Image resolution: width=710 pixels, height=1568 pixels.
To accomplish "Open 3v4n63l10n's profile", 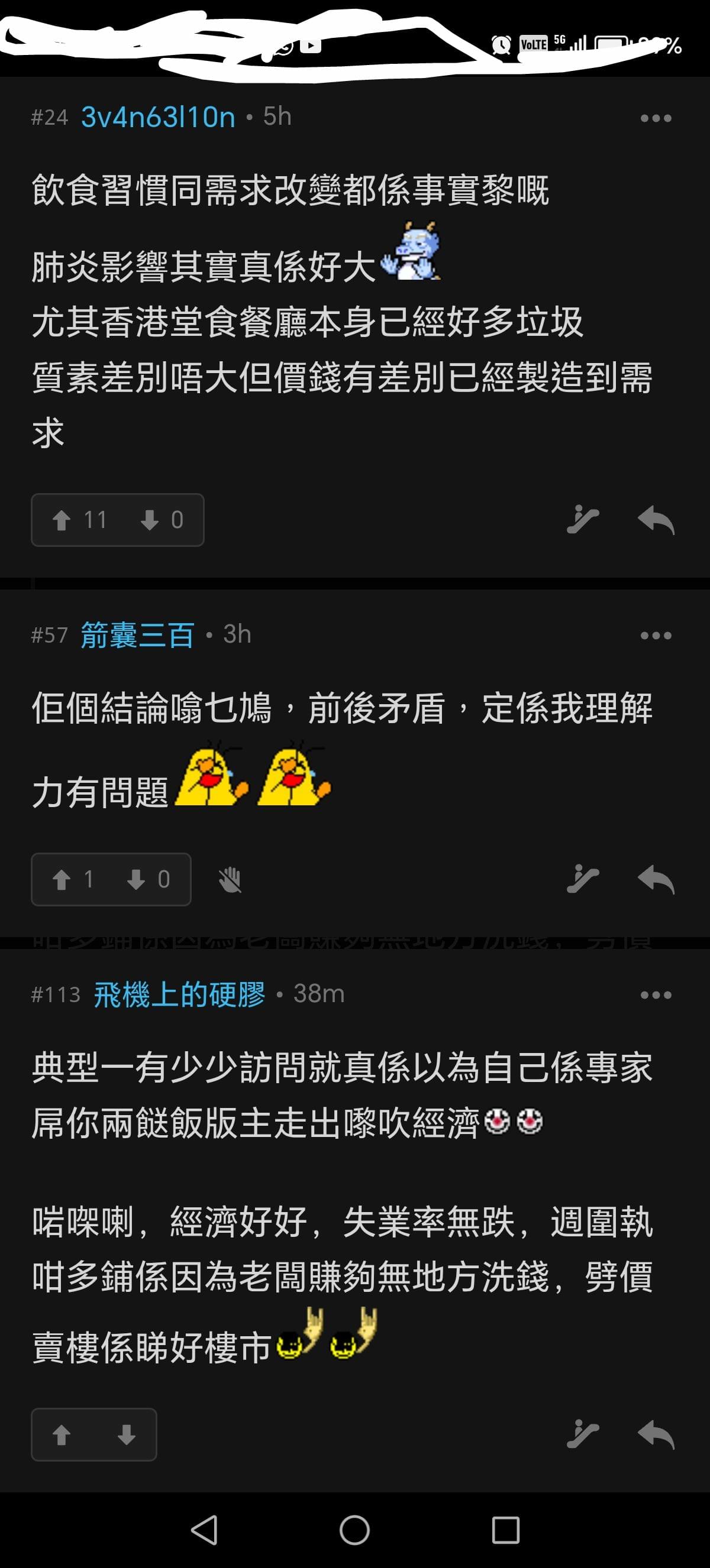I will click(159, 118).
